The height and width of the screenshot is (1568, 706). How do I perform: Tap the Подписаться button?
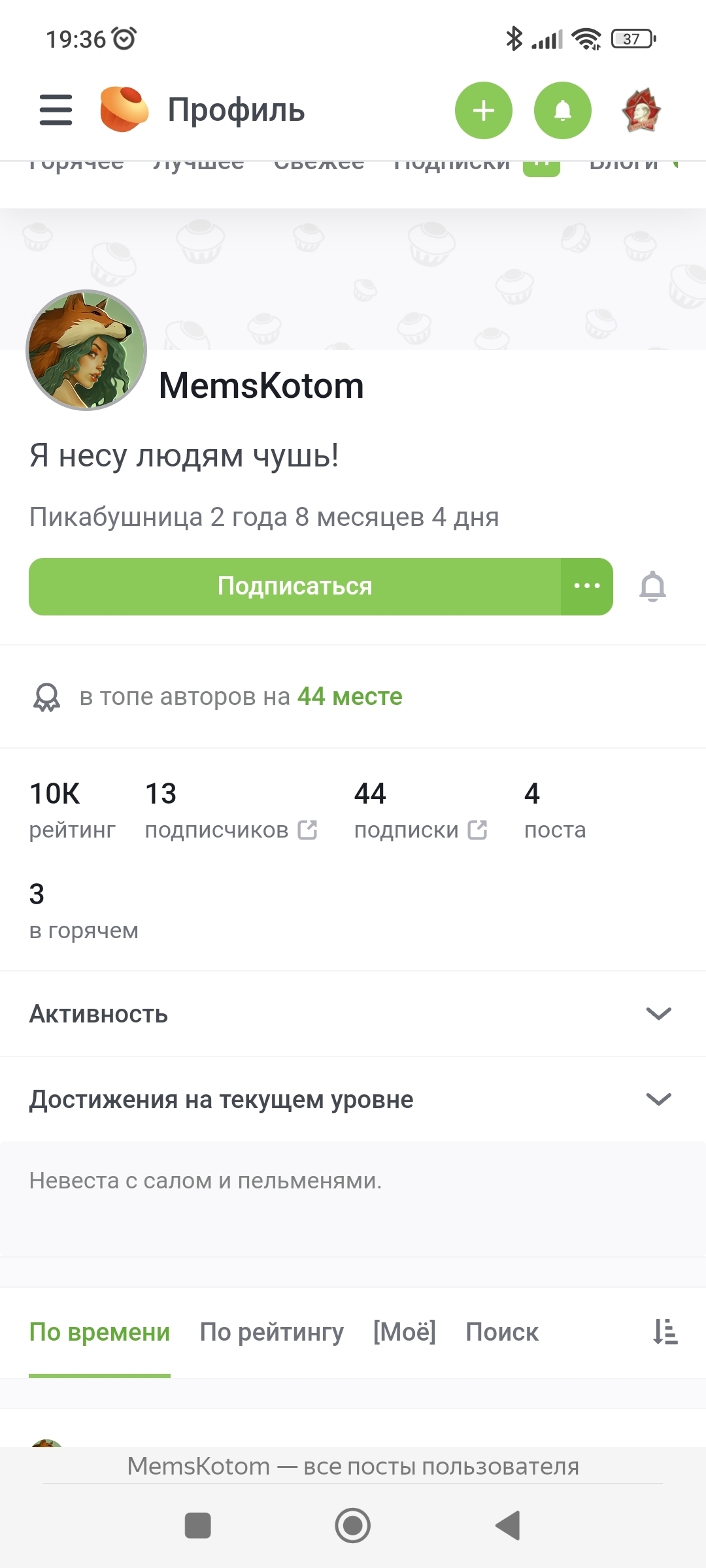click(295, 586)
